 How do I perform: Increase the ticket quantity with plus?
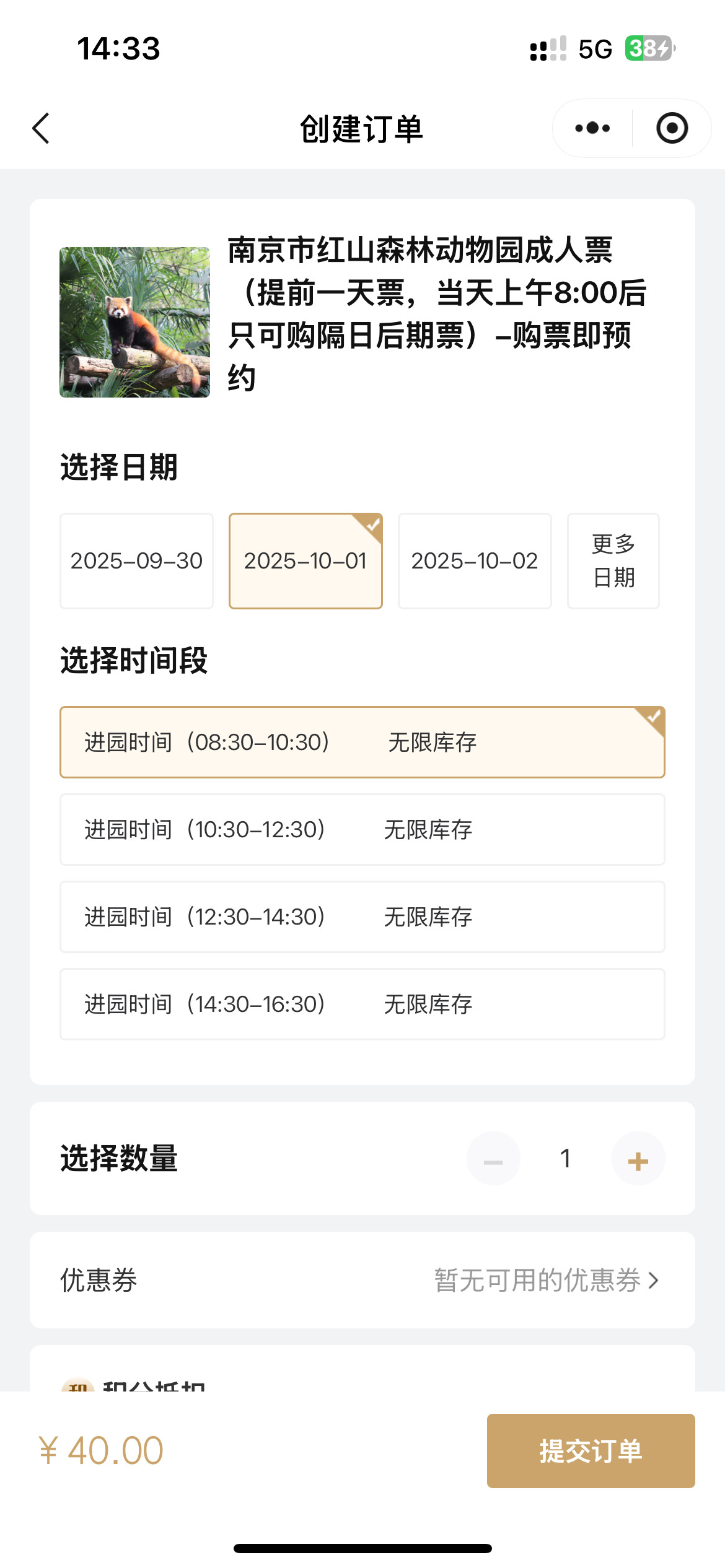[x=638, y=1159]
